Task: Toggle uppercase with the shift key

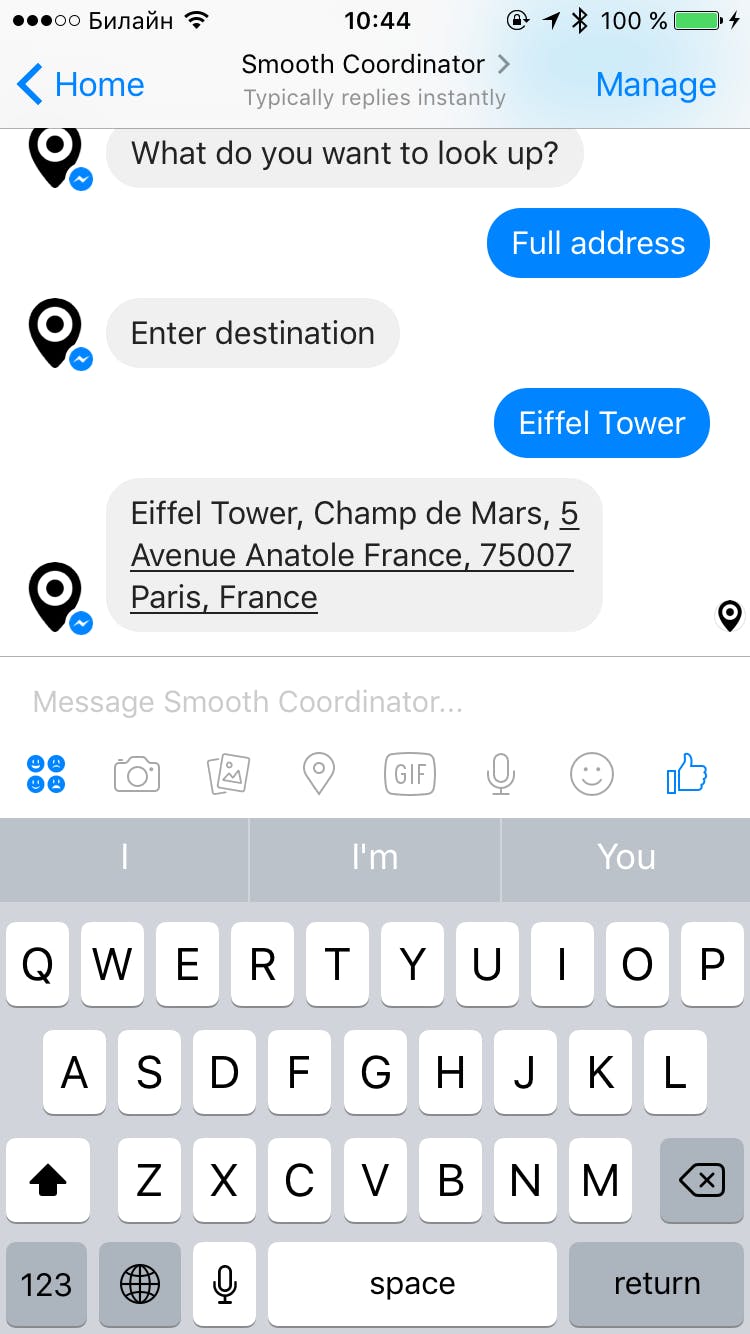Action: pyautogui.click(x=48, y=1181)
